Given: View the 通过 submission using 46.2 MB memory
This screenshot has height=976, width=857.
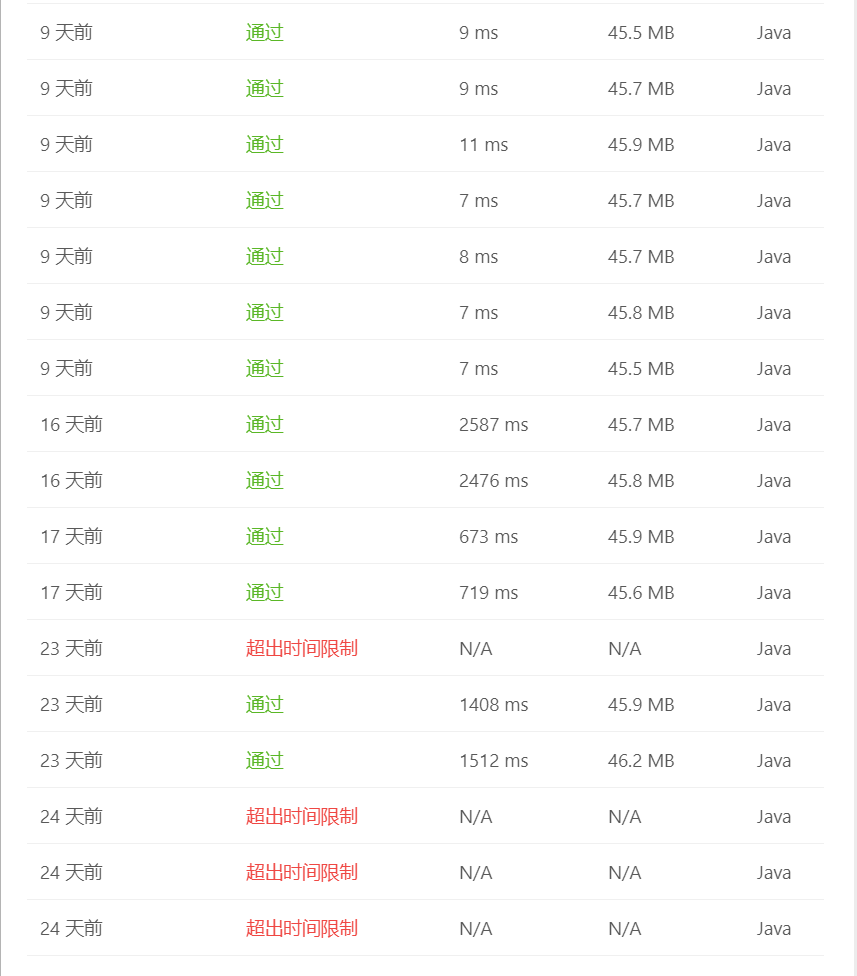Looking at the screenshot, I should click(x=265, y=760).
